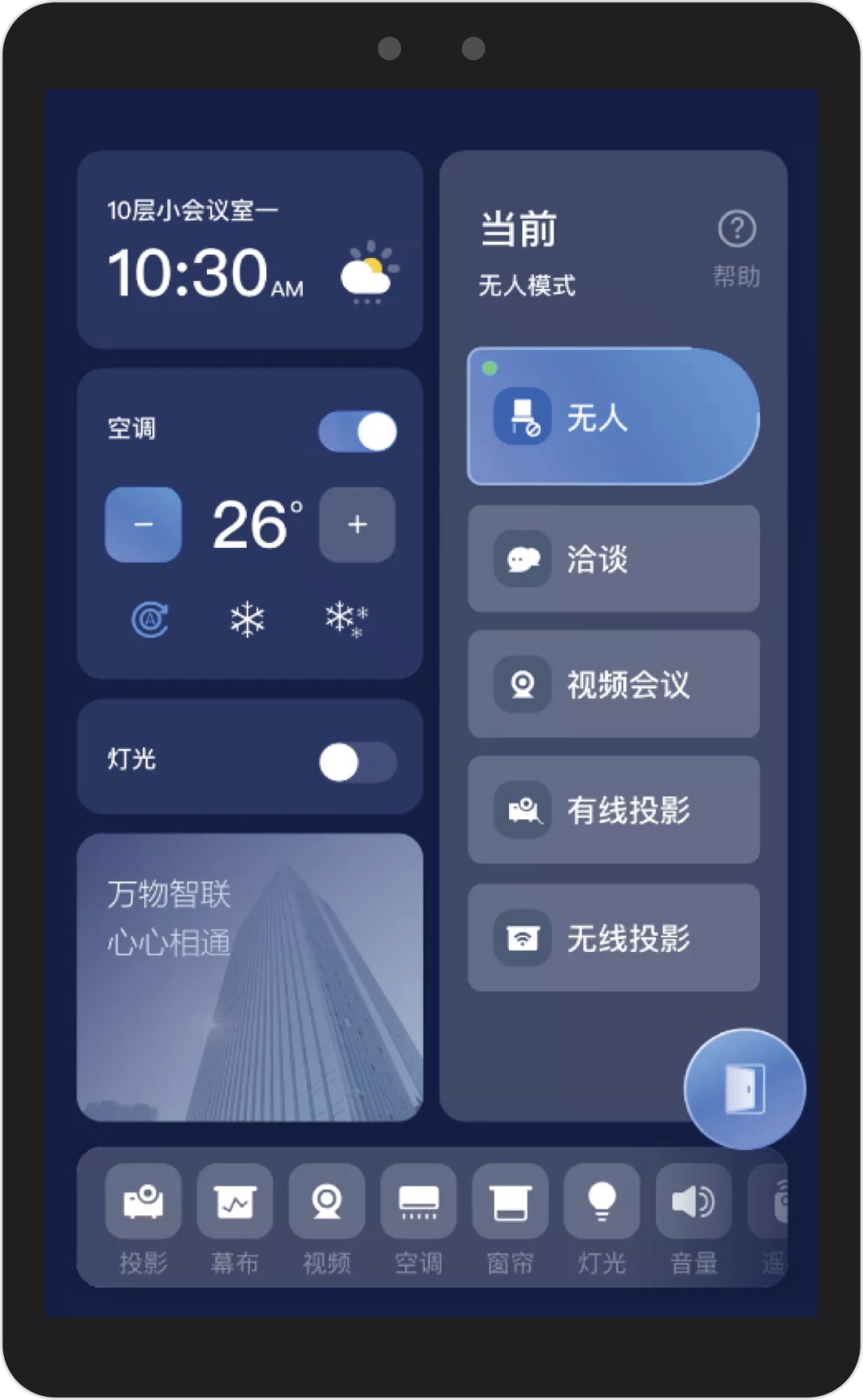Viewport: 863px width, 1400px height.
Task: Choose the multi-snowflake strong cooling mode
Action: click(346, 620)
